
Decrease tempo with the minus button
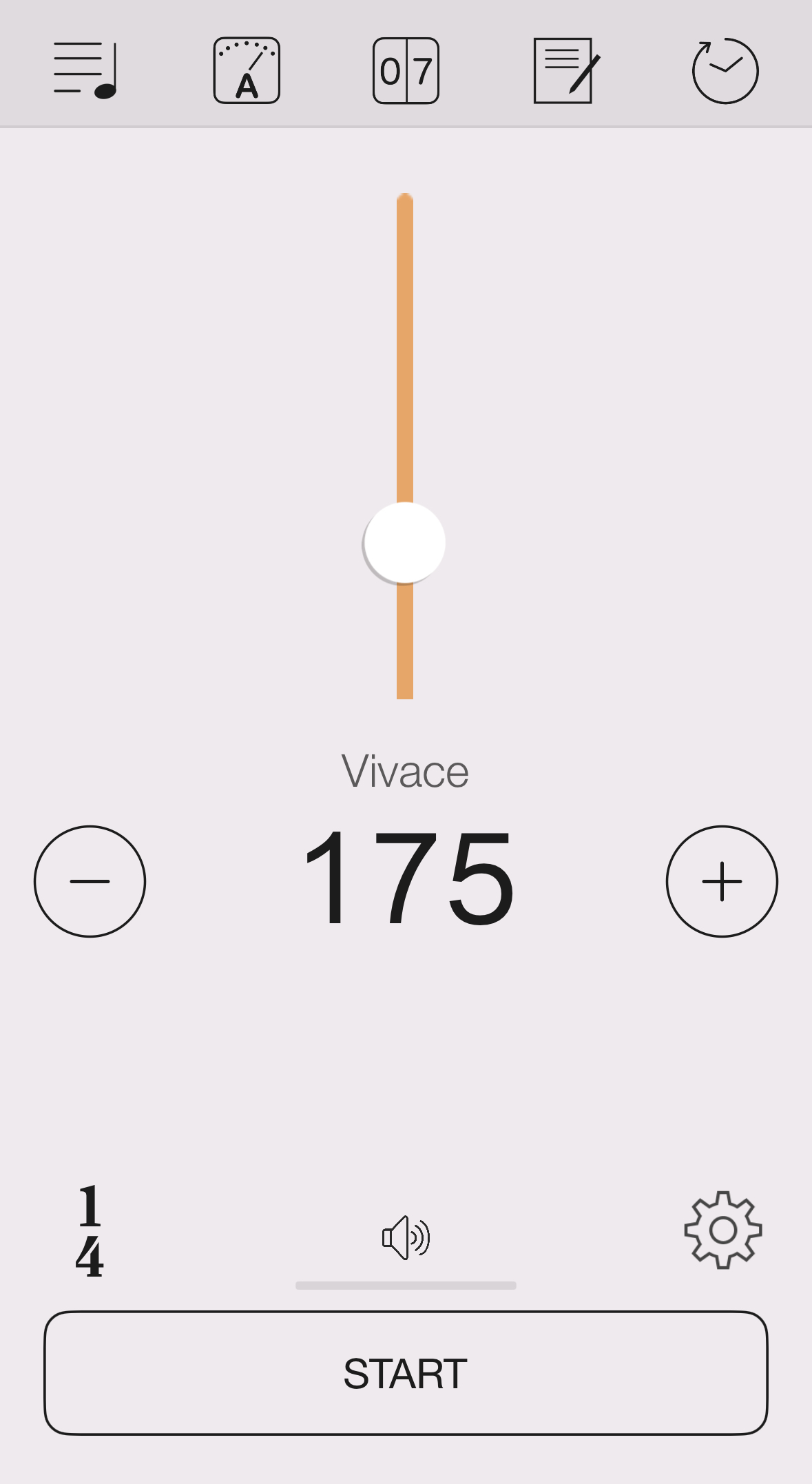(90, 881)
